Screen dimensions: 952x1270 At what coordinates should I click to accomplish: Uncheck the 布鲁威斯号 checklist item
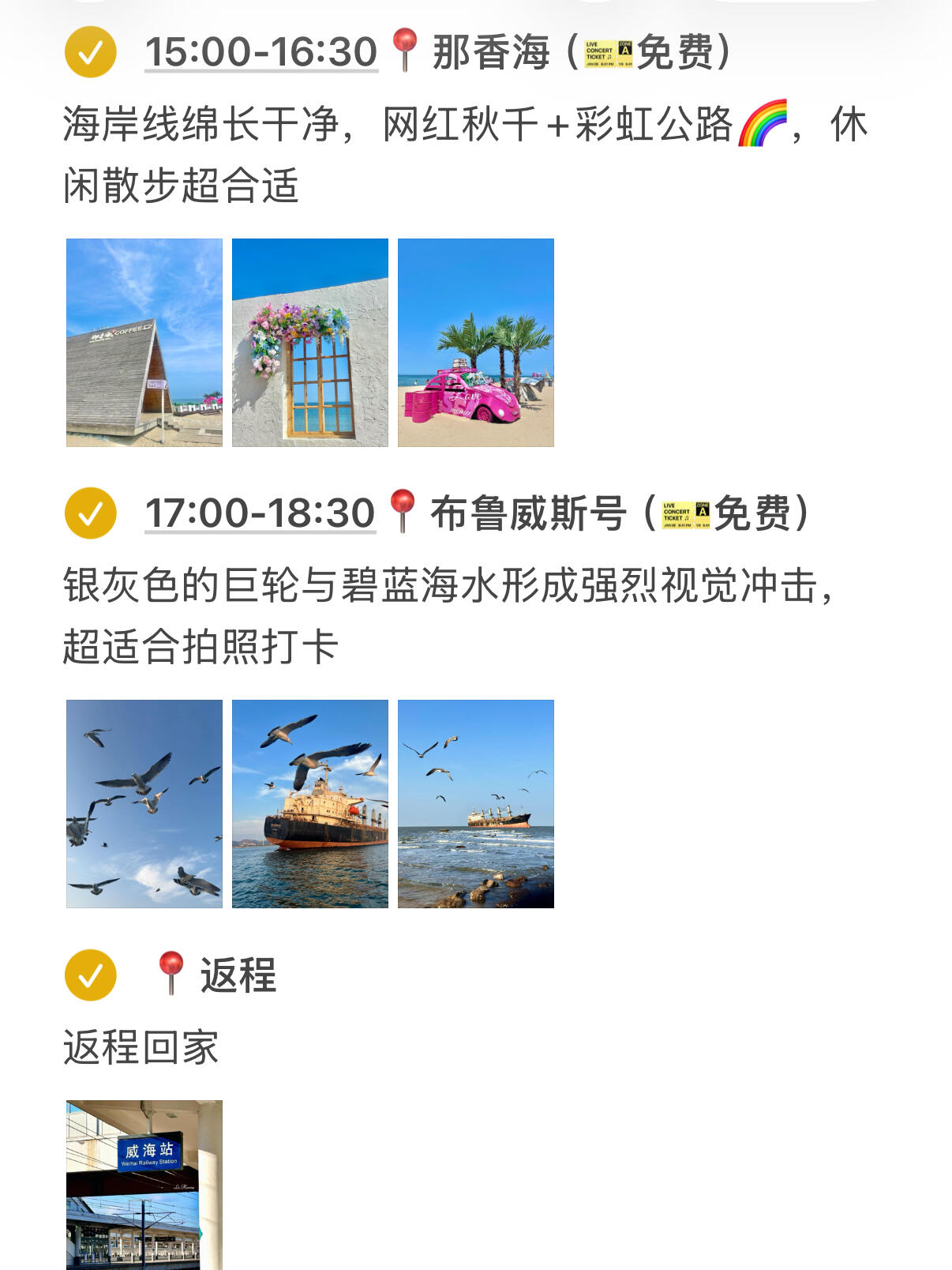(91, 513)
